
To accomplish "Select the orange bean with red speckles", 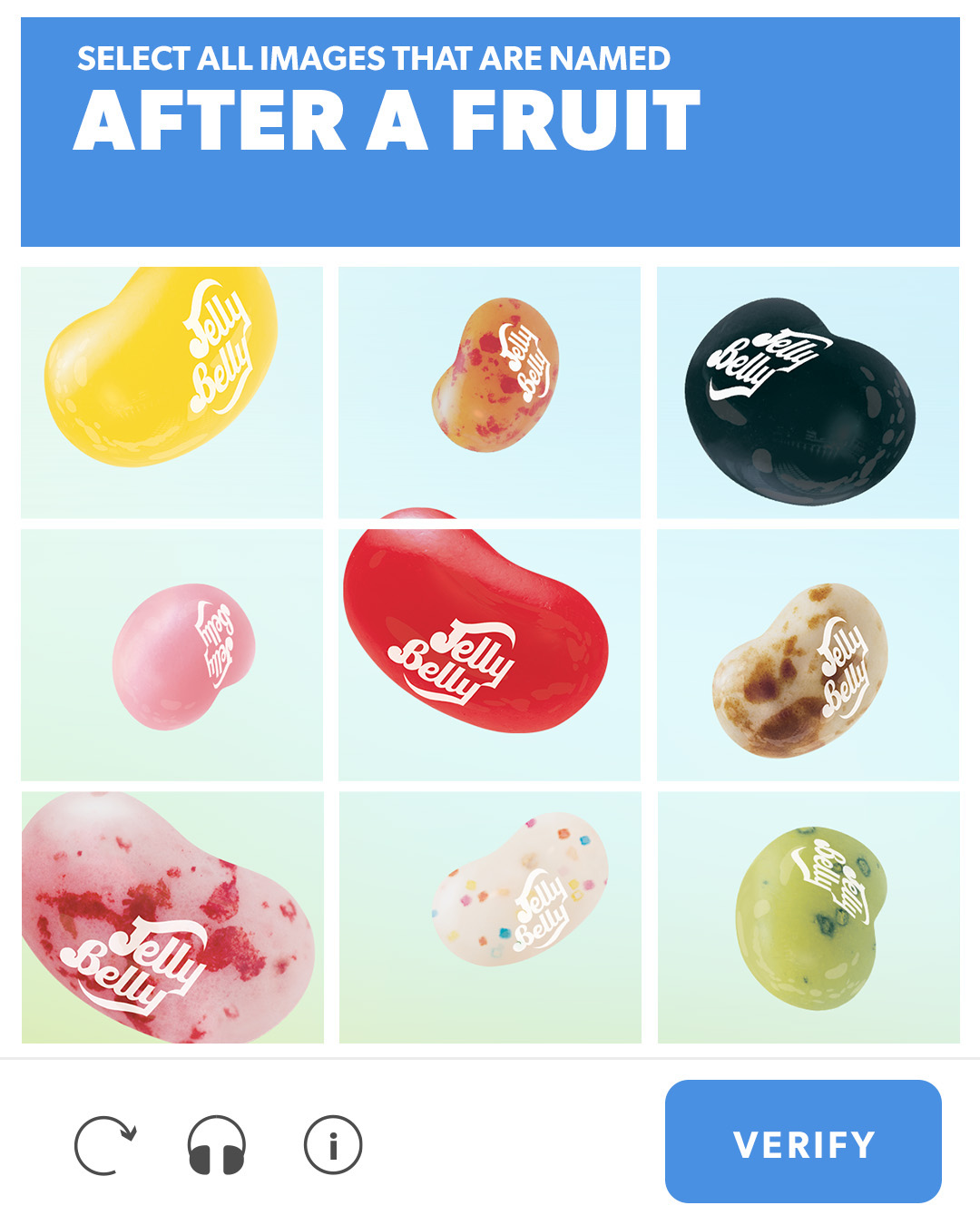I will coord(489,392).
